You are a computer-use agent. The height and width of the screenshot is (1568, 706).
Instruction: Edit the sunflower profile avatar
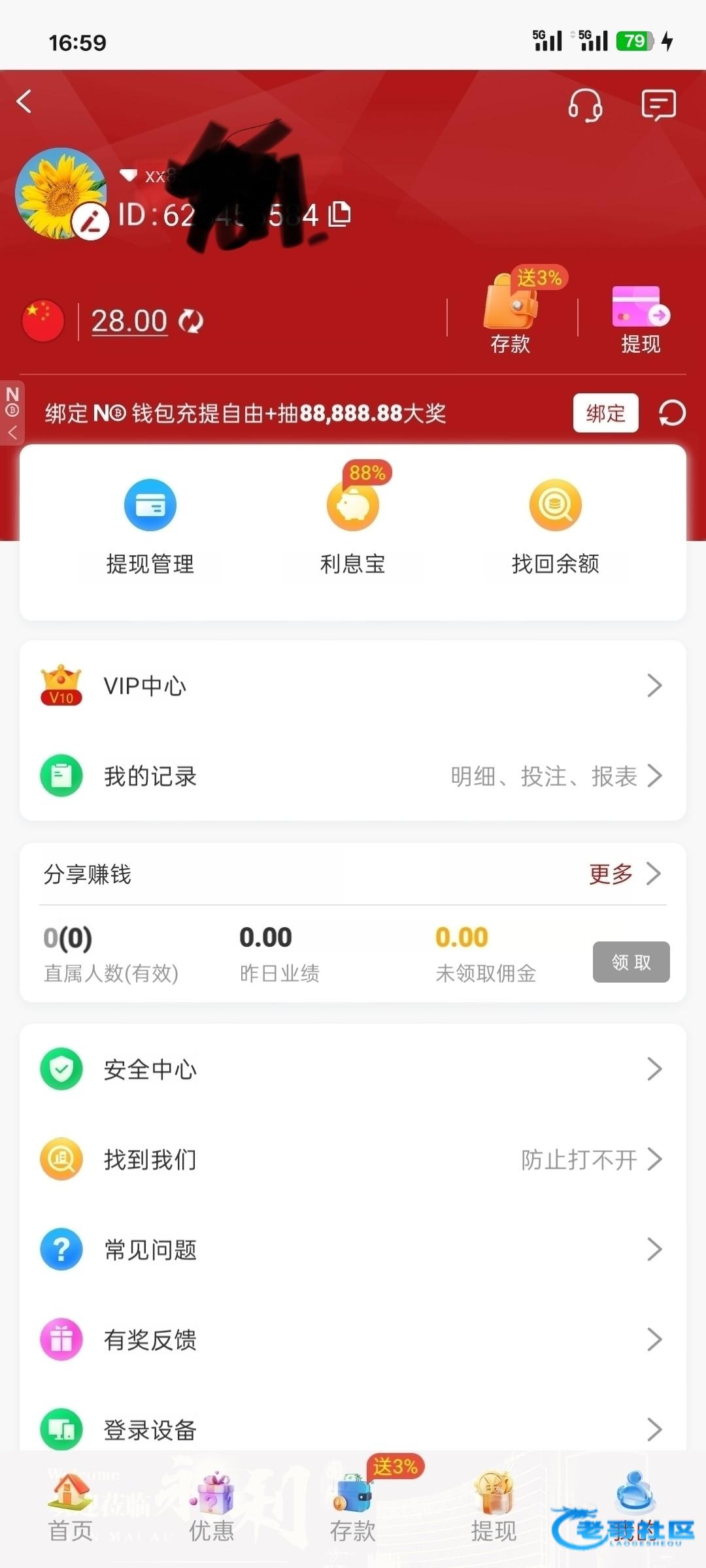click(90, 222)
